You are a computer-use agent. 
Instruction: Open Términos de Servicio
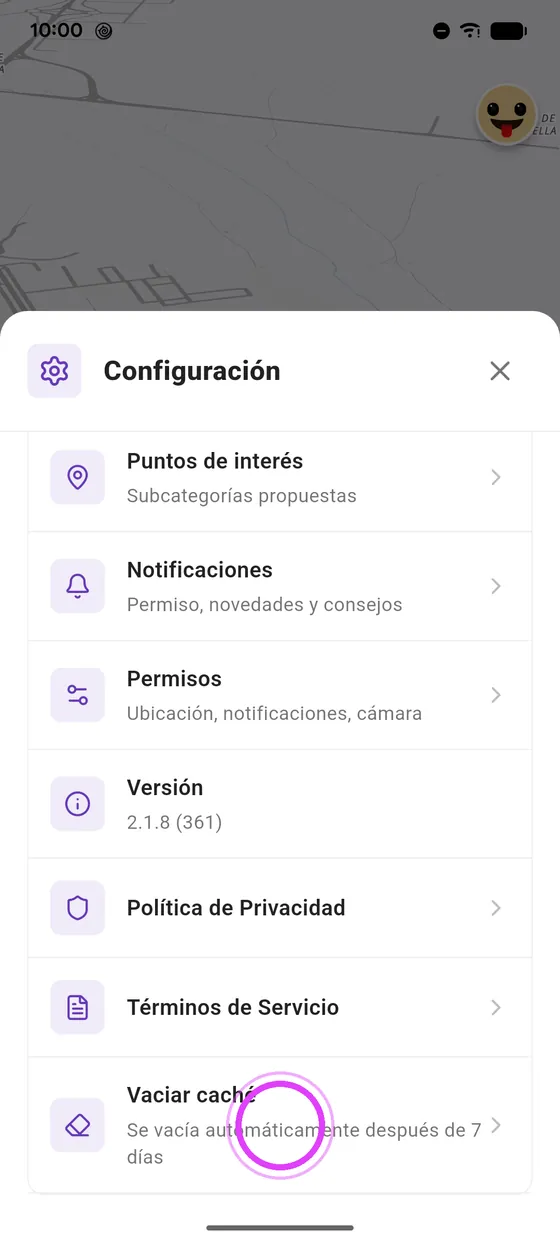280,1007
